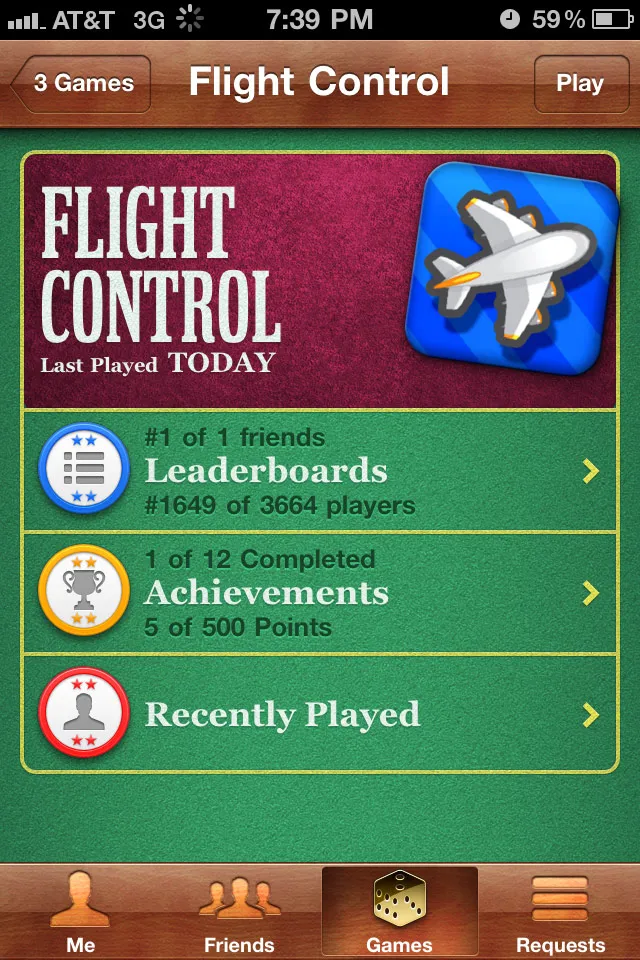Open Recently Played
This screenshot has width=640, height=960.
click(320, 714)
